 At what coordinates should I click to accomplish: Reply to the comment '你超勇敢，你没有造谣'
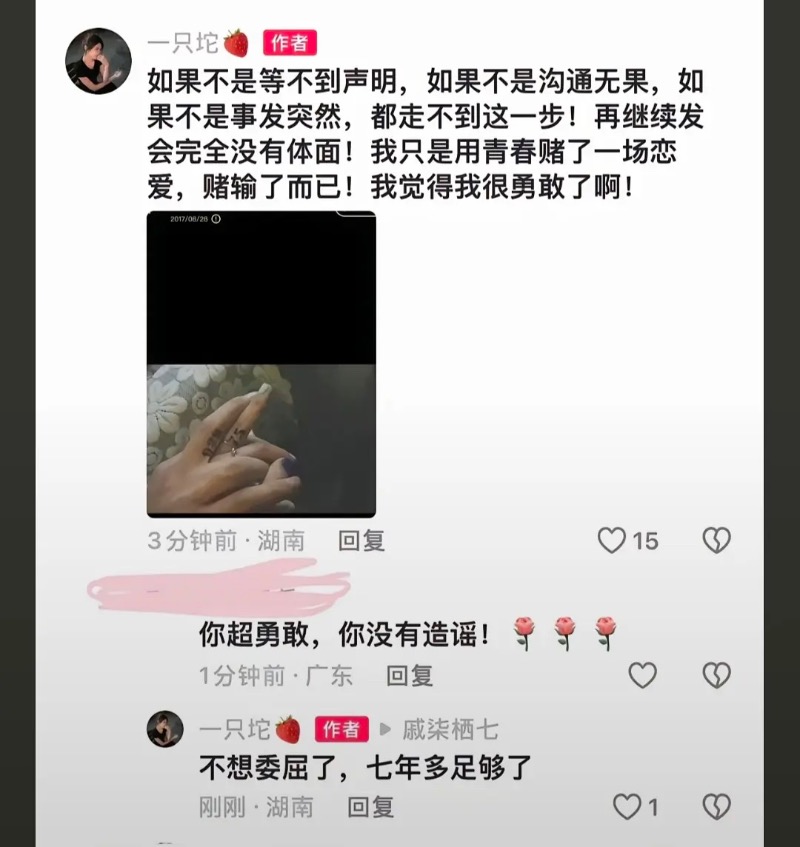click(410, 676)
